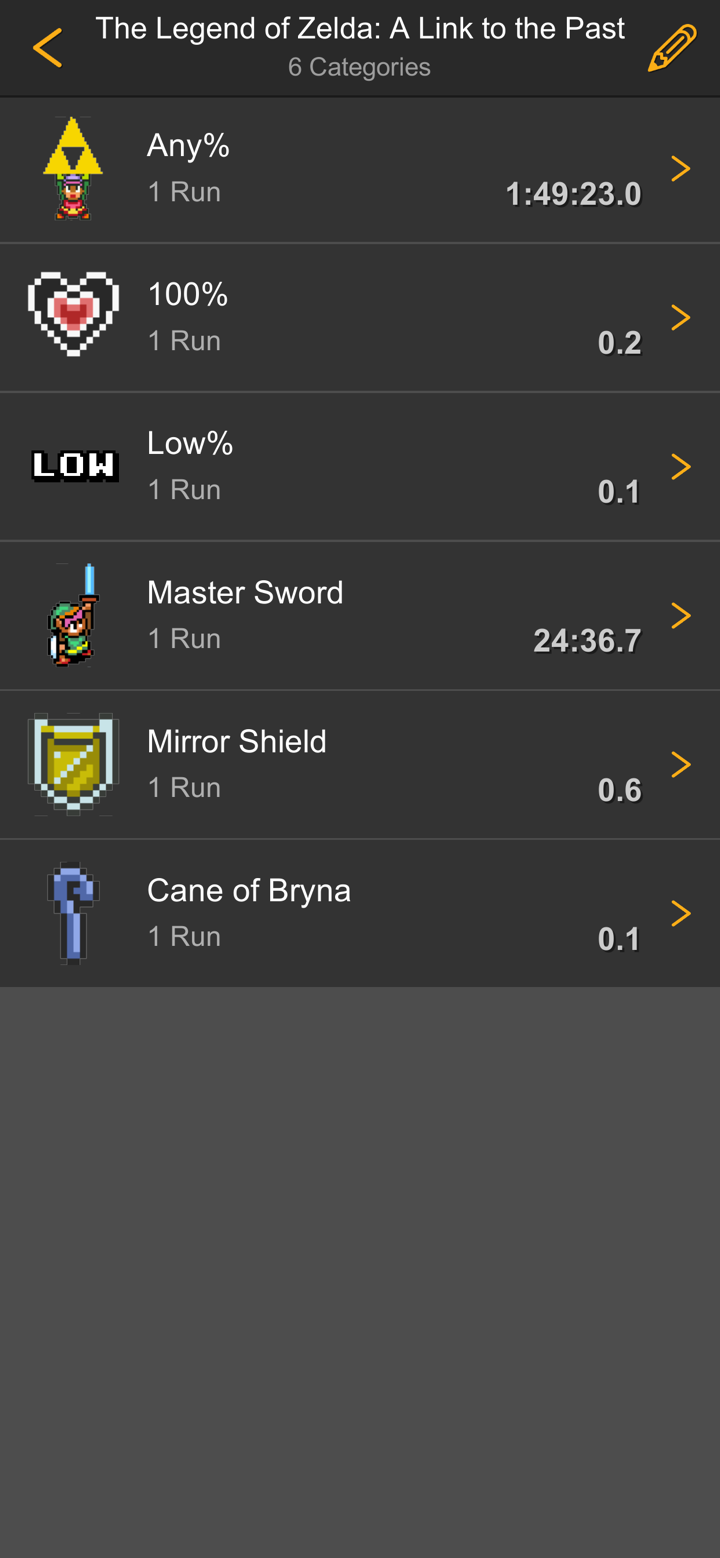
Task: Click the 1:49:23.0 Any% time
Action: click(574, 195)
